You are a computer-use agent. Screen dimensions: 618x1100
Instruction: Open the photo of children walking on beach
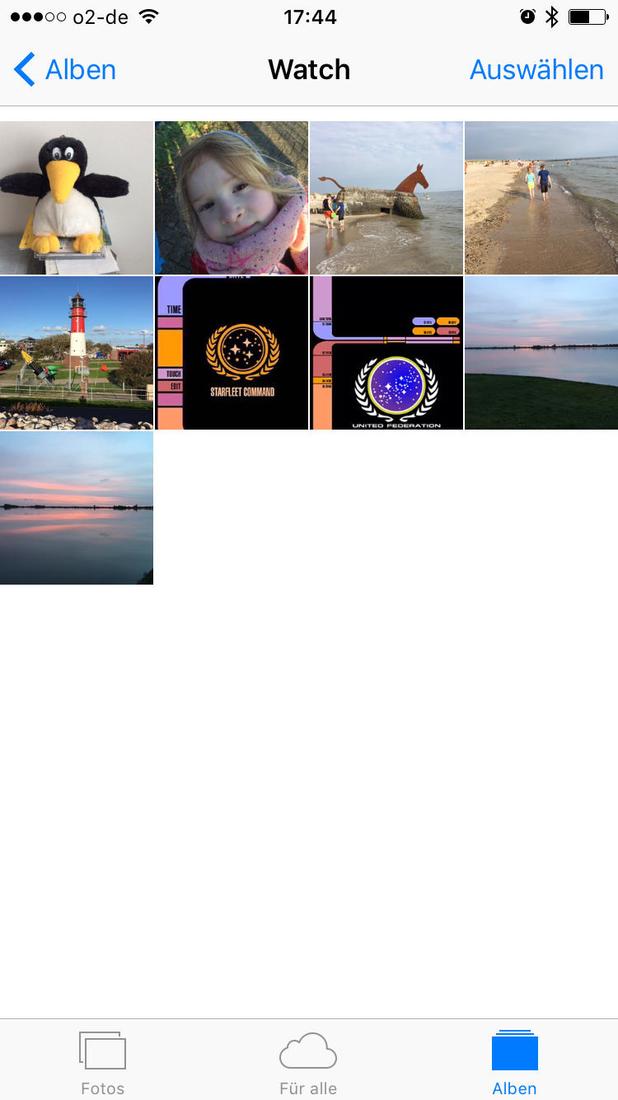point(541,198)
